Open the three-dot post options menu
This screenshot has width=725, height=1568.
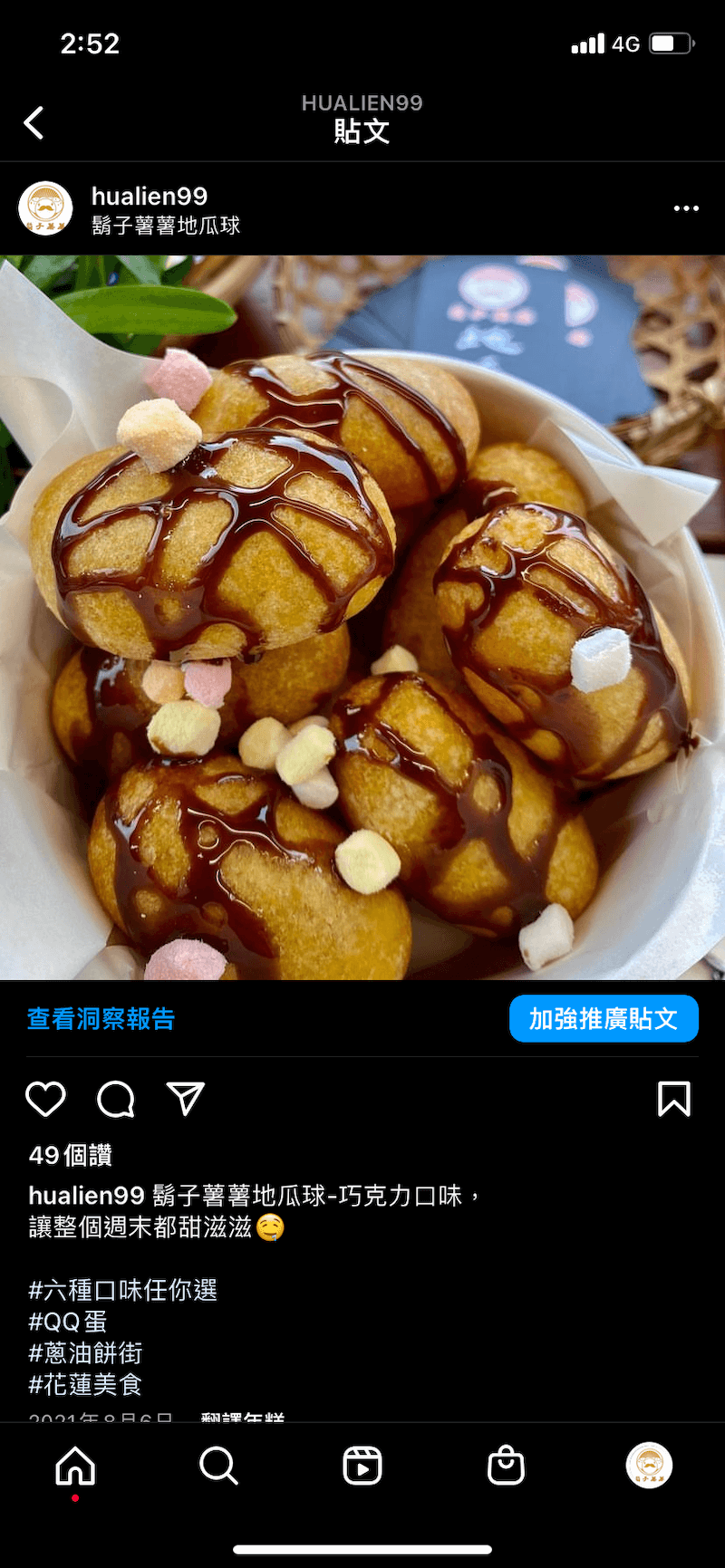click(686, 208)
